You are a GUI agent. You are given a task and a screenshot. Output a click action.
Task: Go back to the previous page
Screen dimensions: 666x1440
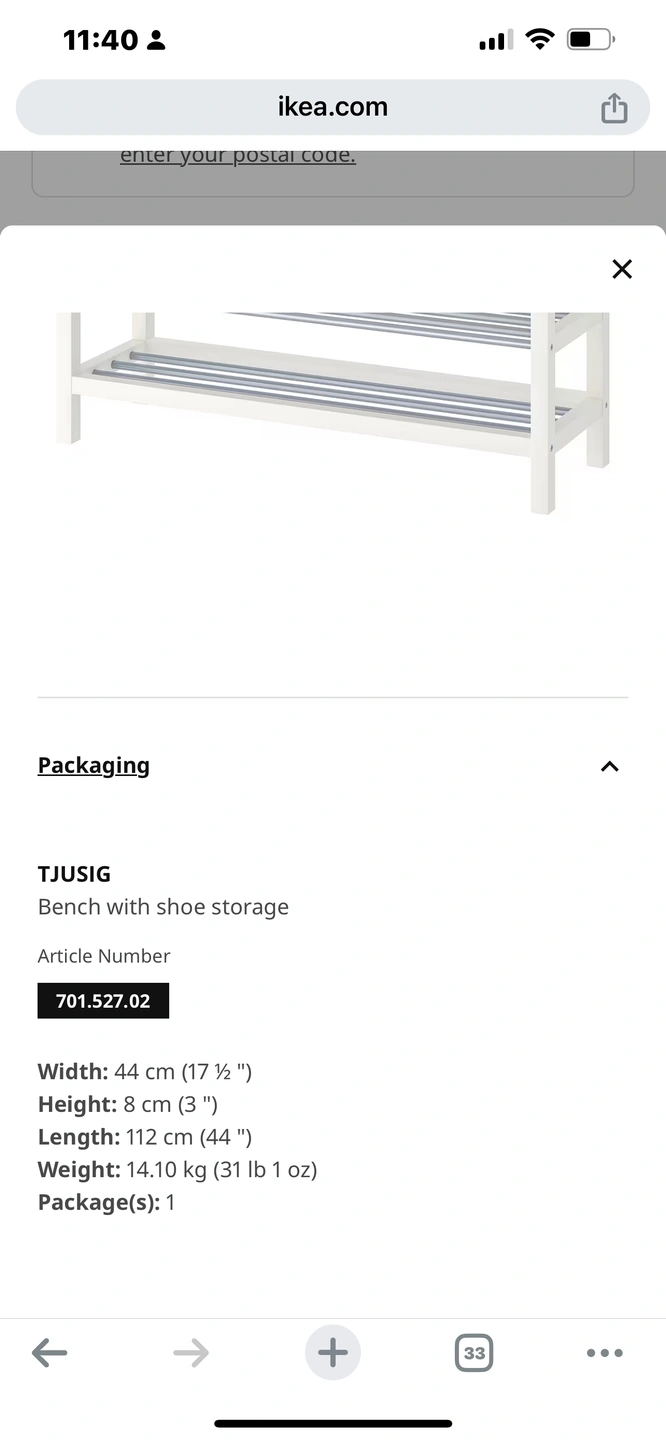[x=49, y=1354]
